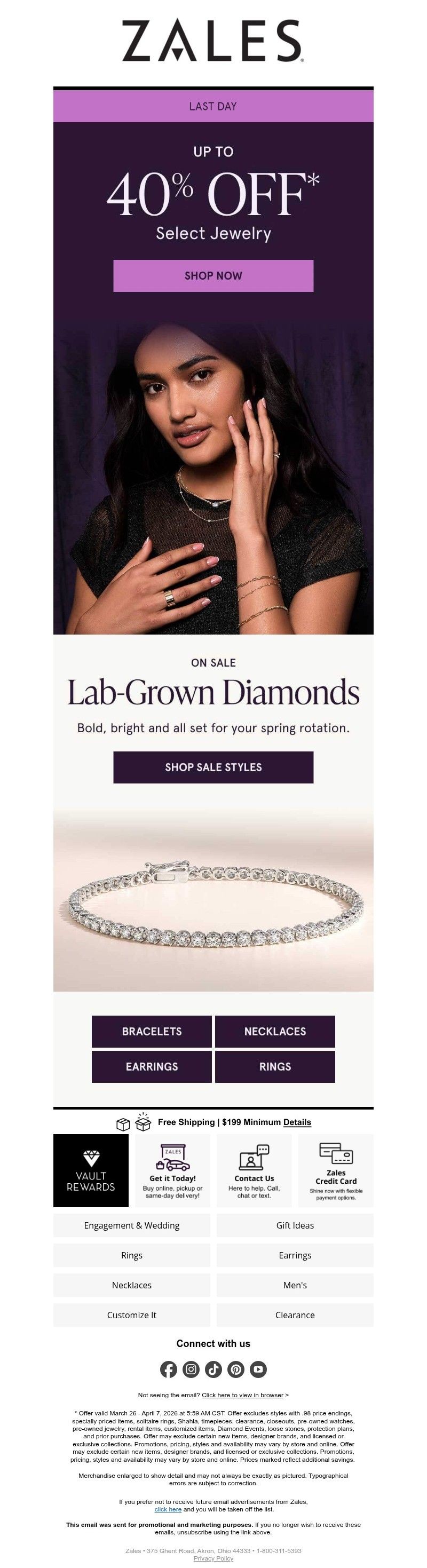
Task: Open the Contact Us tile
Action: click(x=254, y=1170)
